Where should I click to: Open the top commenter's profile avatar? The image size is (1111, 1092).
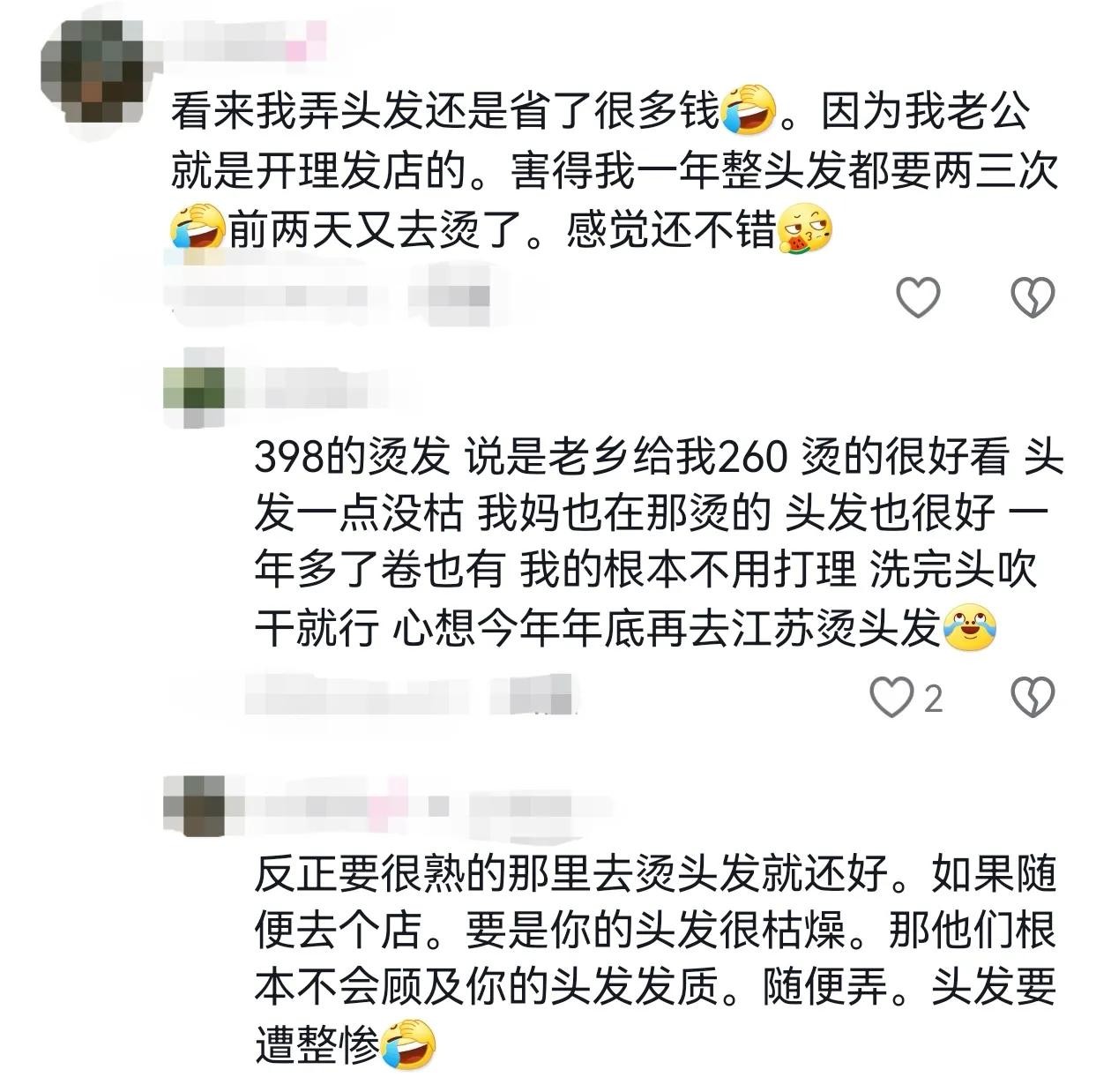coord(86,62)
